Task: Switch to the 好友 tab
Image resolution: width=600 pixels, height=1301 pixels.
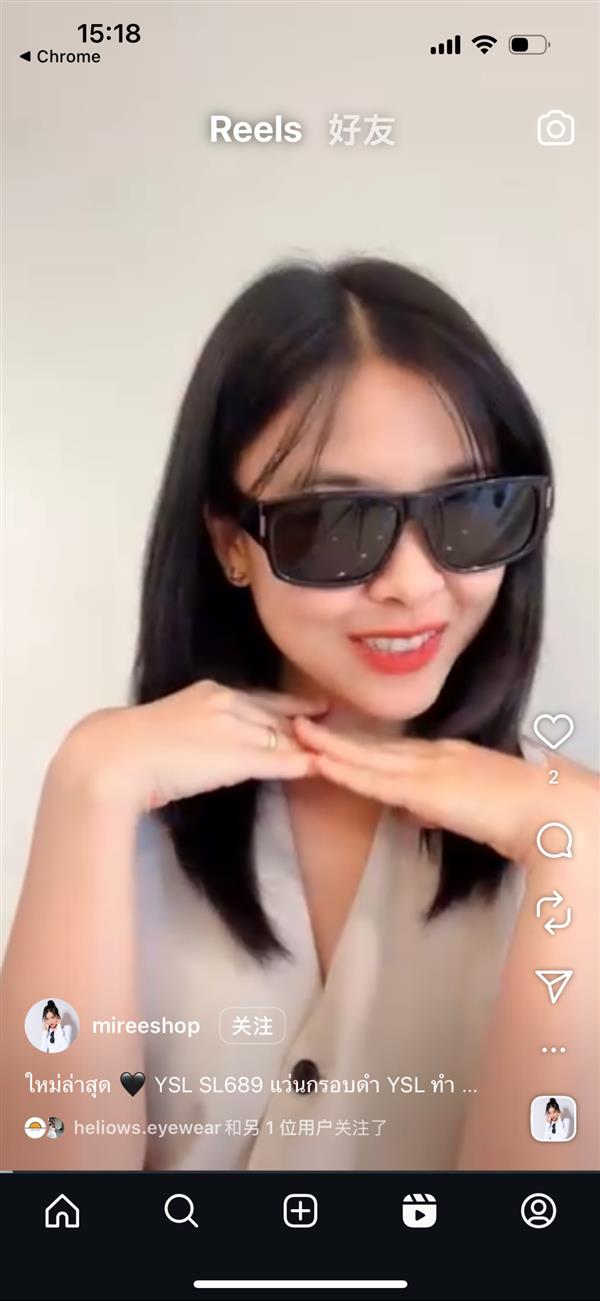Action: [361, 130]
